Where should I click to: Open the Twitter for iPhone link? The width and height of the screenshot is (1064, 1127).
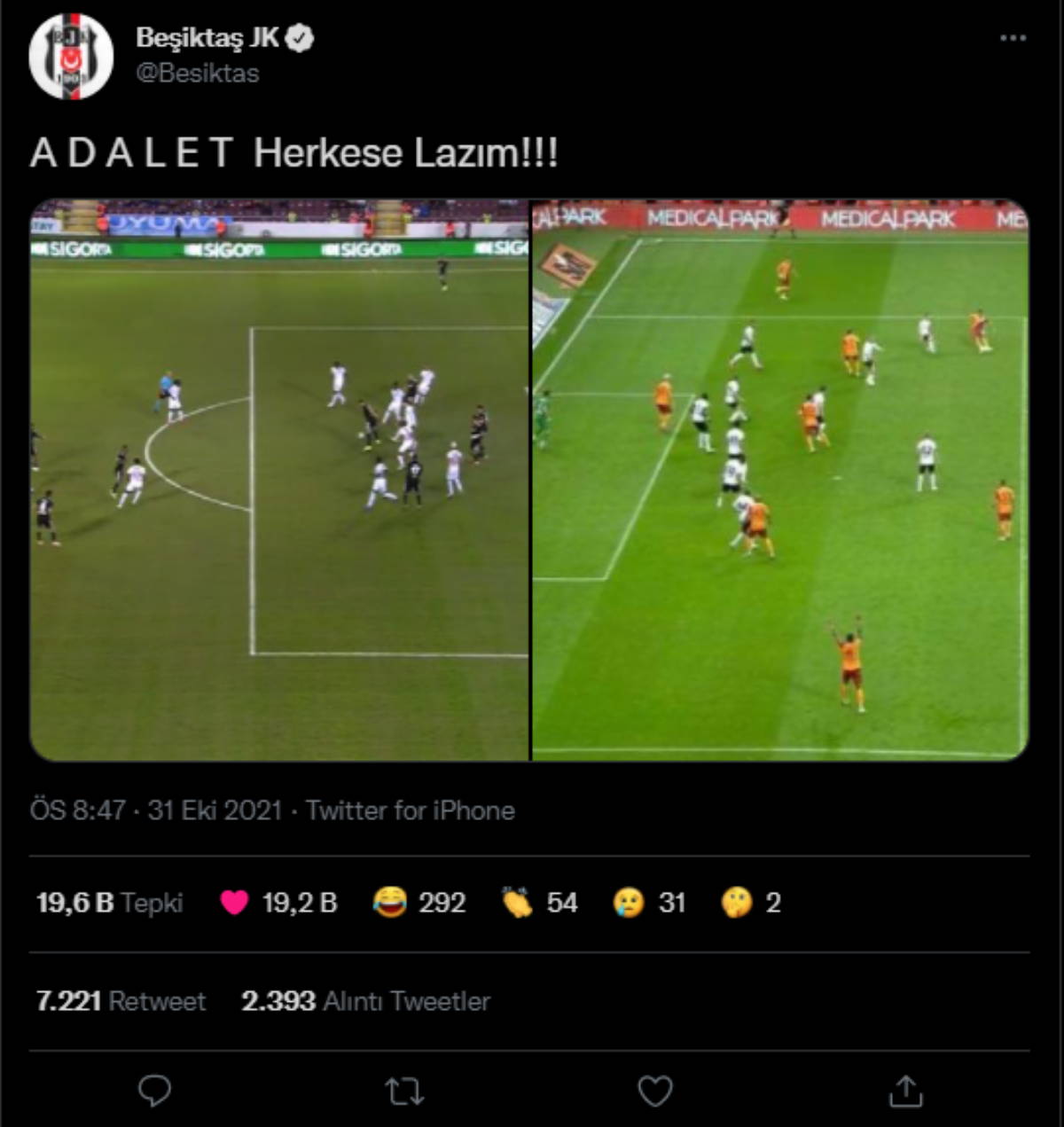pos(410,810)
